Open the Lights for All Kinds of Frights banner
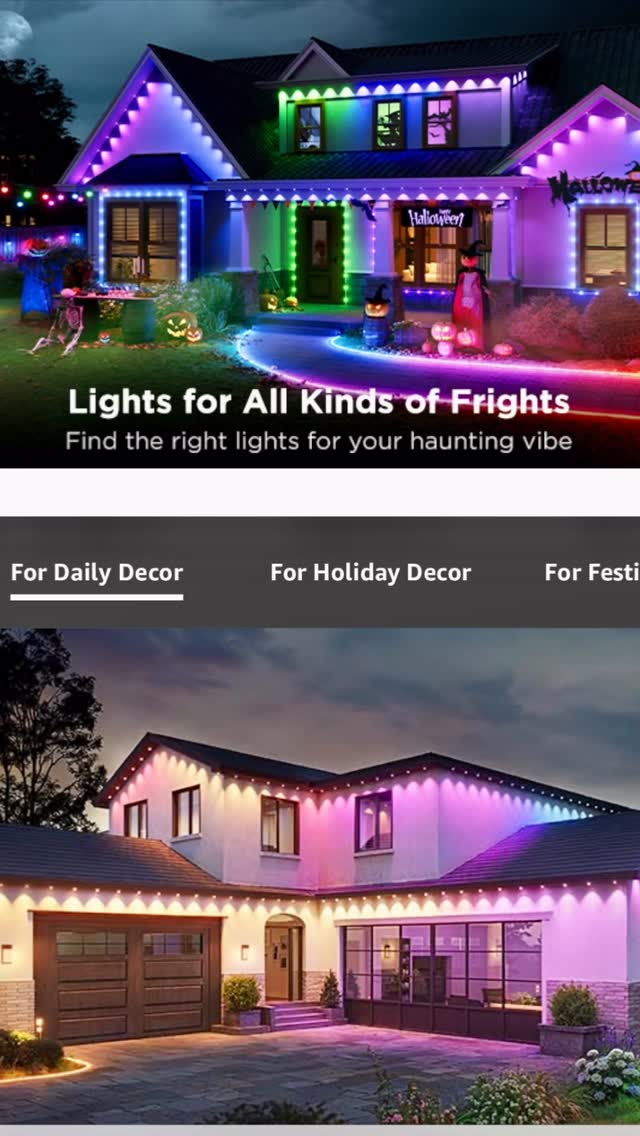640x1136 pixels. click(x=320, y=233)
